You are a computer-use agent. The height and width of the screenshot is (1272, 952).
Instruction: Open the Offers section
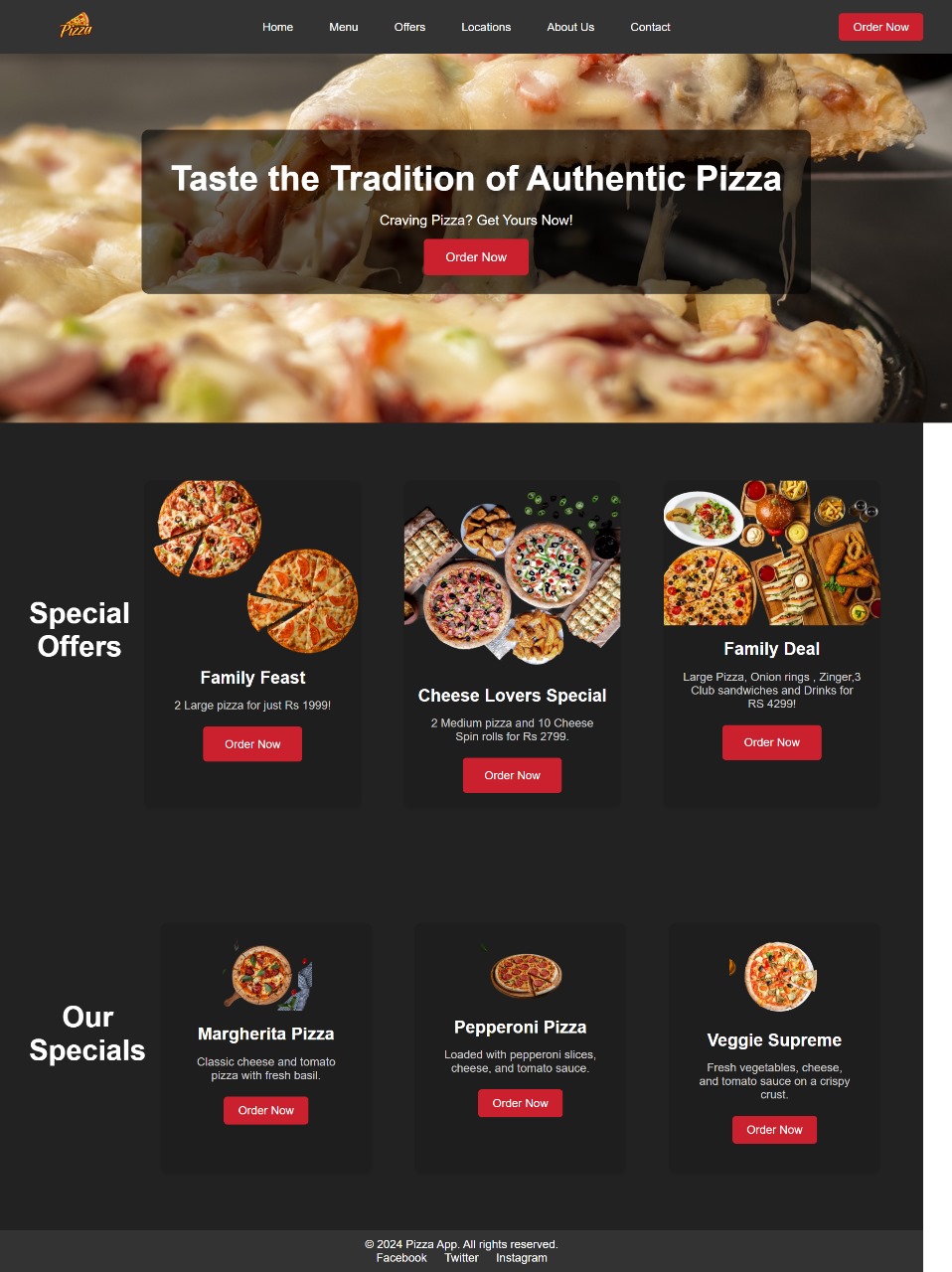tap(409, 27)
